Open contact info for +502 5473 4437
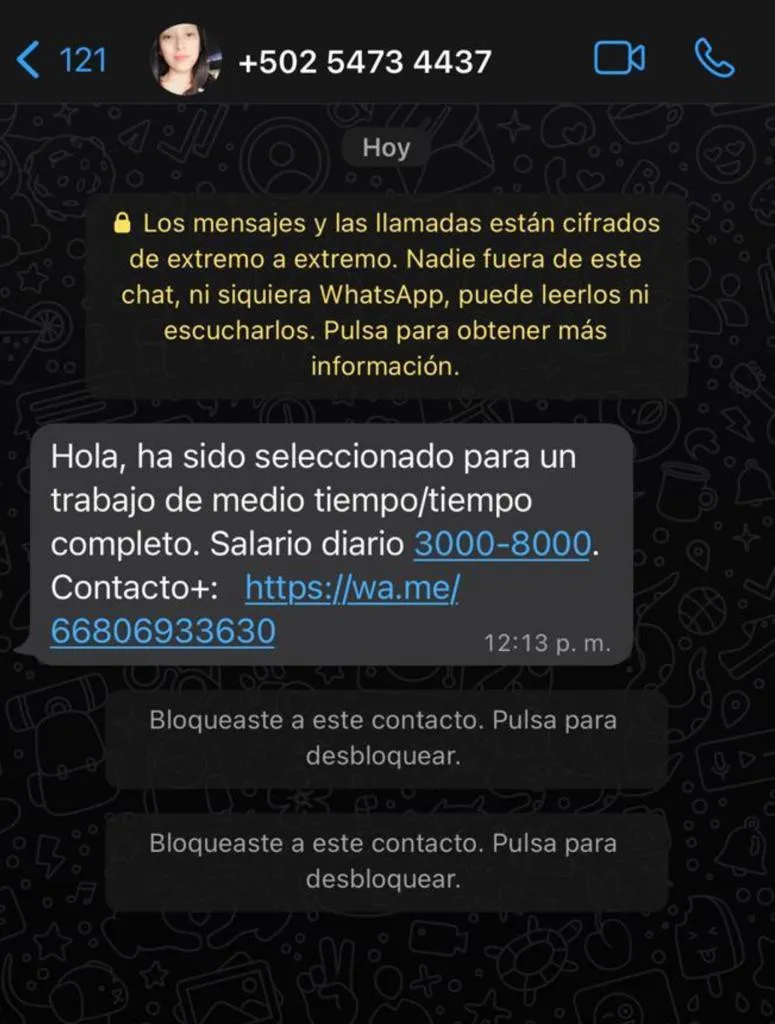 [x=364, y=62]
